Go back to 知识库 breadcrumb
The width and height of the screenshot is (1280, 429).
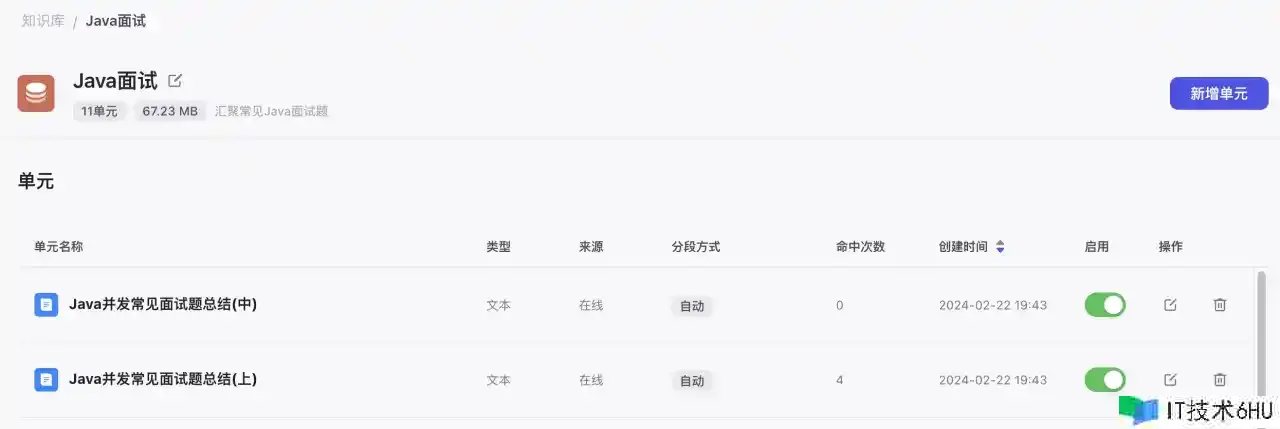43,20
